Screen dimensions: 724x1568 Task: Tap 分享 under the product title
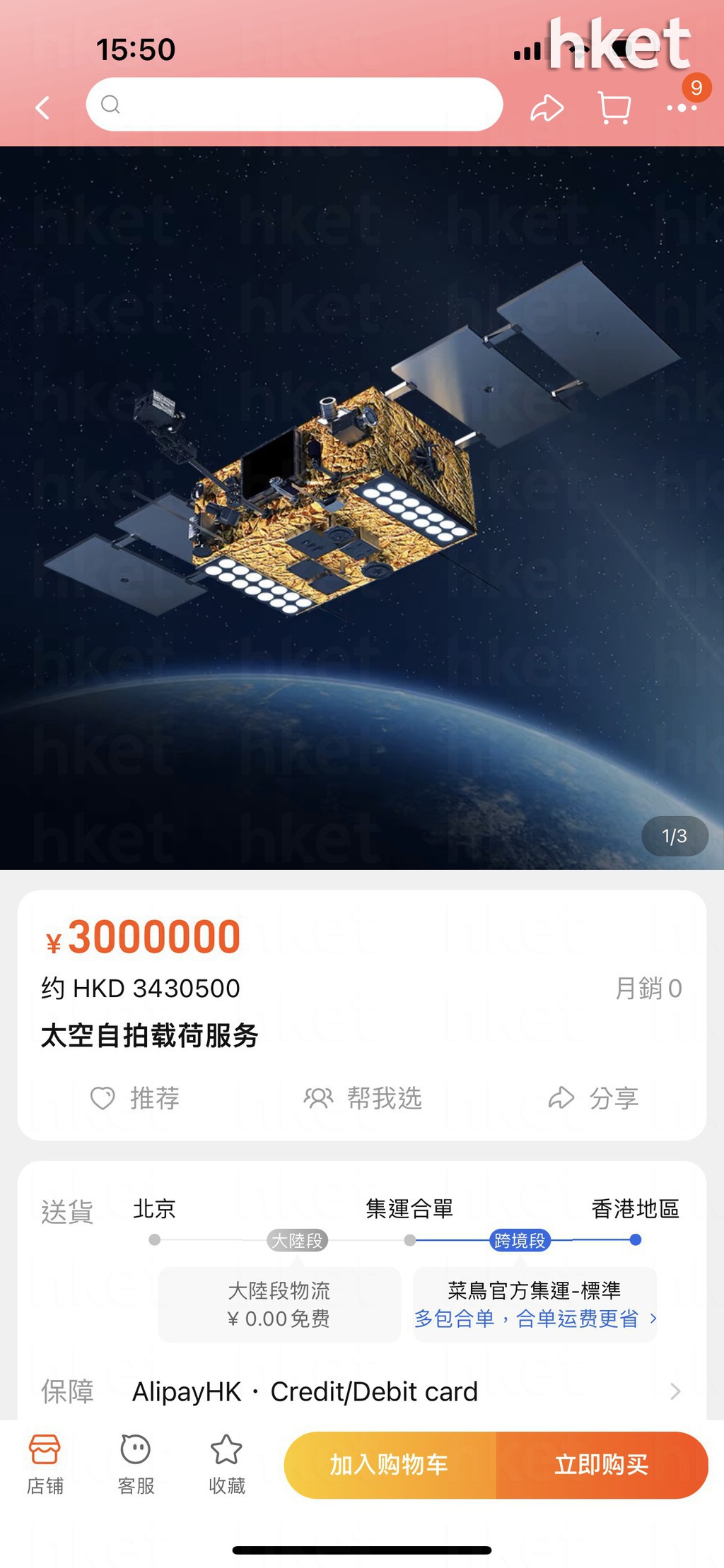tap(593, 1098)
